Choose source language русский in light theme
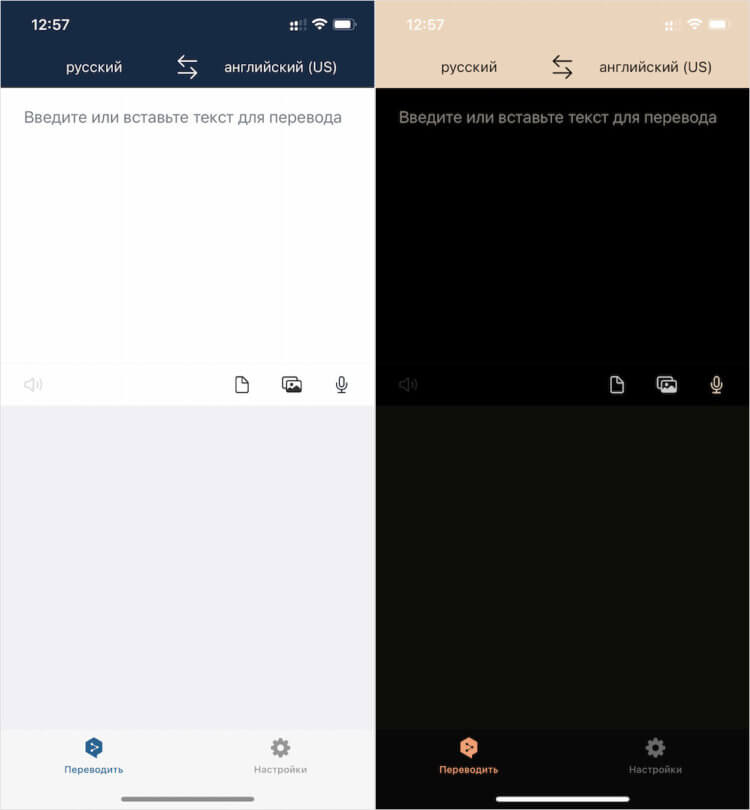This screenshot has width=750, height=810. pyautogui.click(x=94, y=67)
